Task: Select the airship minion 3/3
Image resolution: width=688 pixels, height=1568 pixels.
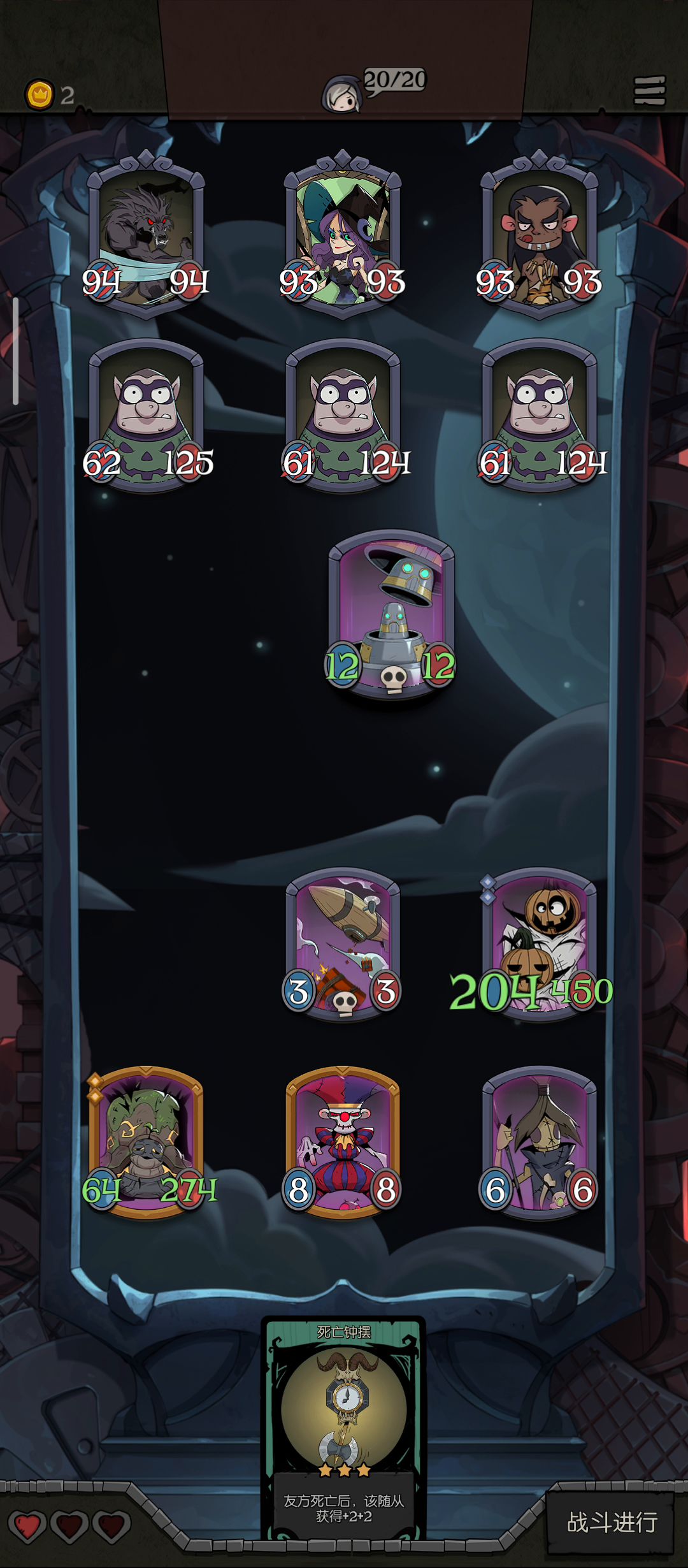Action: [x=343, y=943]
